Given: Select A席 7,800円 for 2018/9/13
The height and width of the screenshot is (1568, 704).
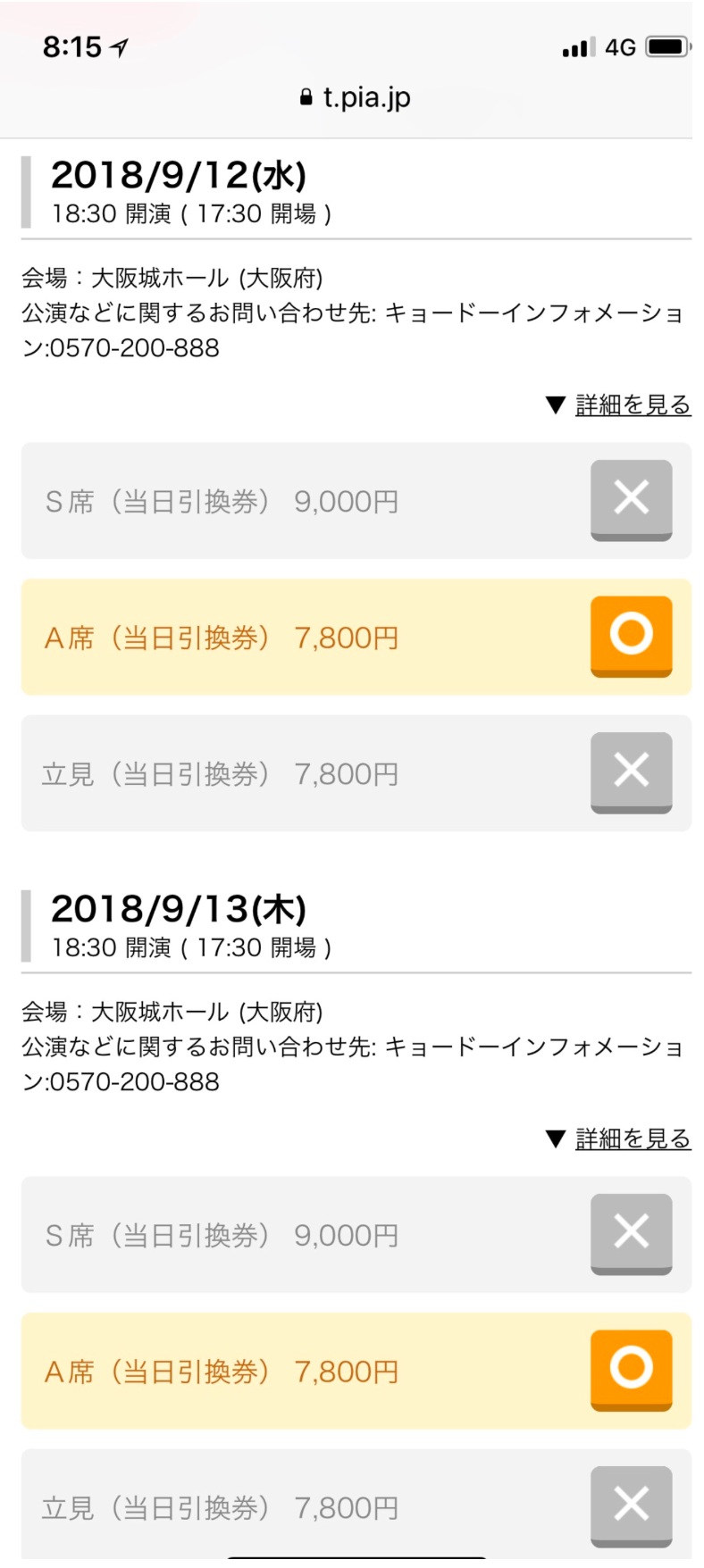Looking at the screenshot, I should pos(356,1371).
